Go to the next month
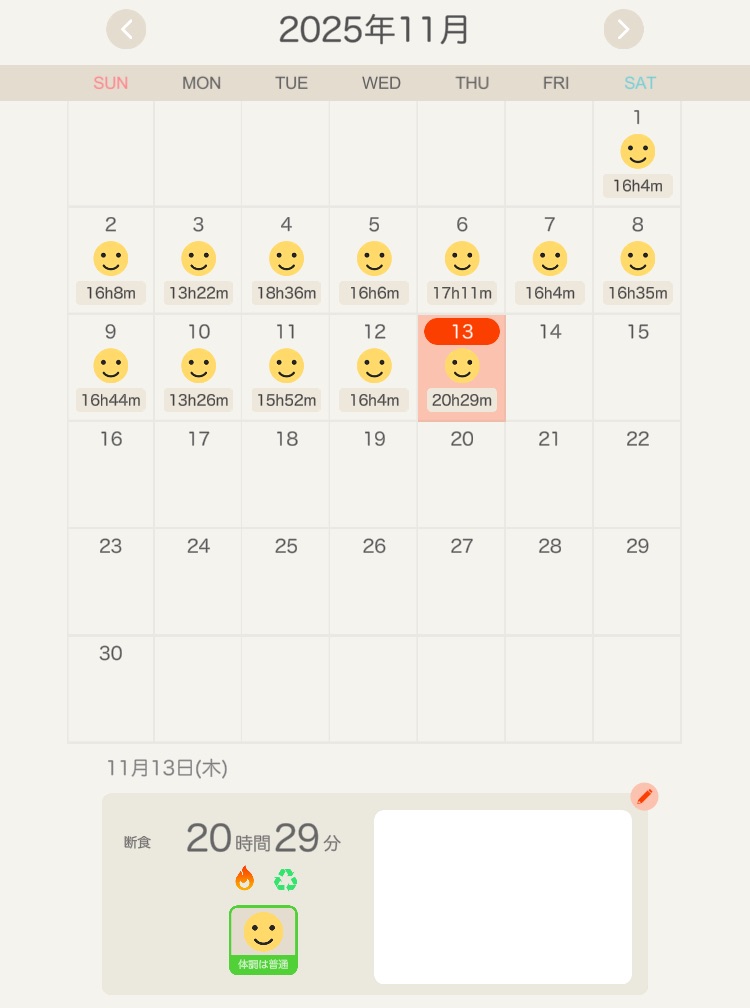The width and height of the screenshot is (750, 1008). 623,29
